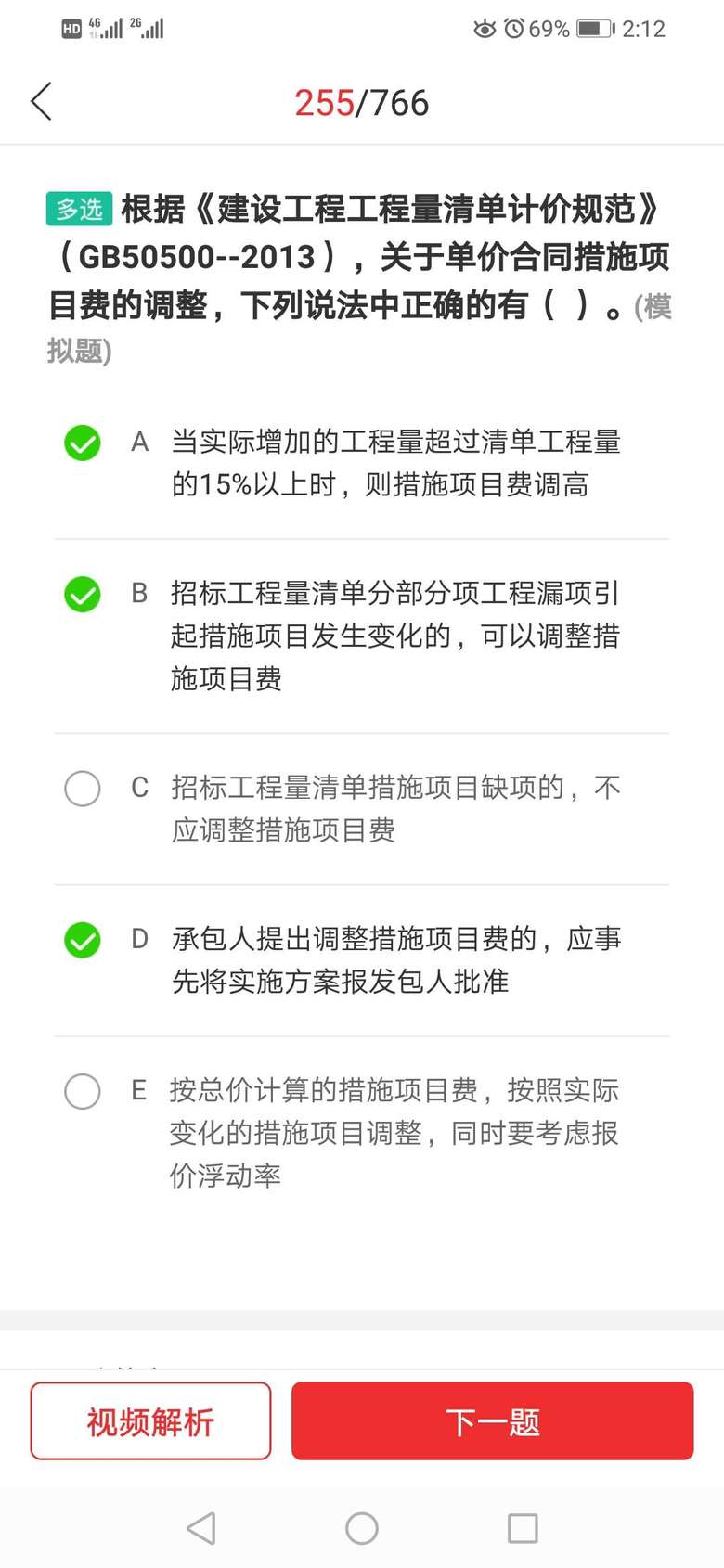Deselect option B about 分部分项工程漏项

pyautogui.click(x=83, y=594)
